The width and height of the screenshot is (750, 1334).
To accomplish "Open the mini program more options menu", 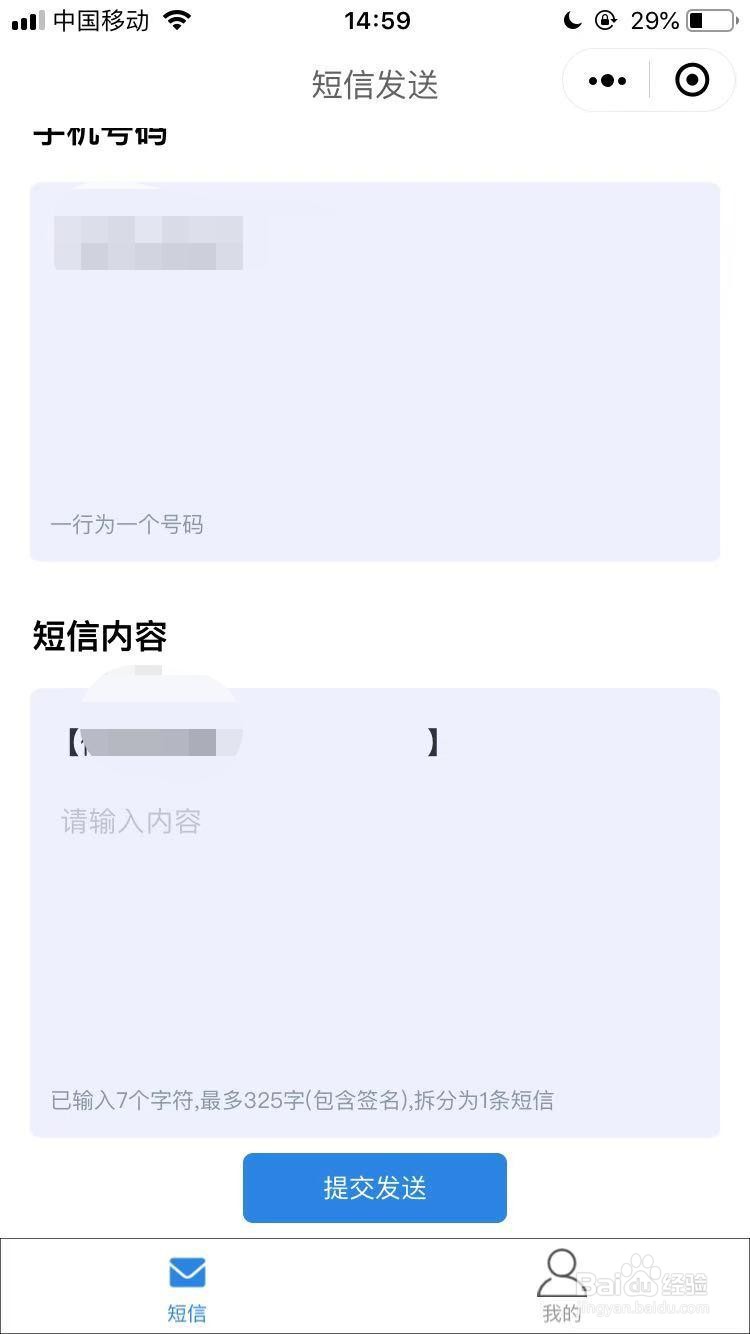I will (605, 80).
